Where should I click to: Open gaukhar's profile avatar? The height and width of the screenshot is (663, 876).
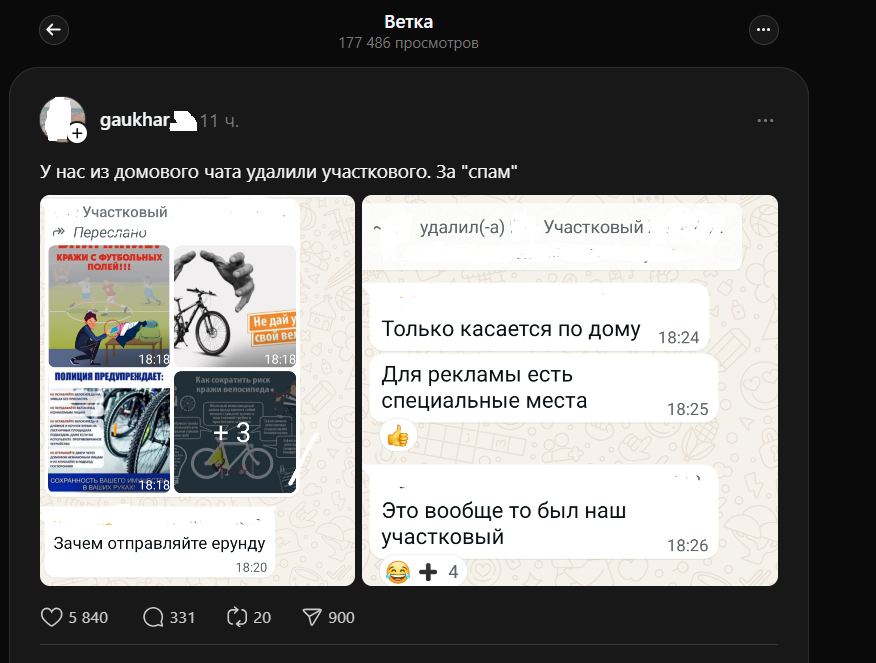point(61,121)
